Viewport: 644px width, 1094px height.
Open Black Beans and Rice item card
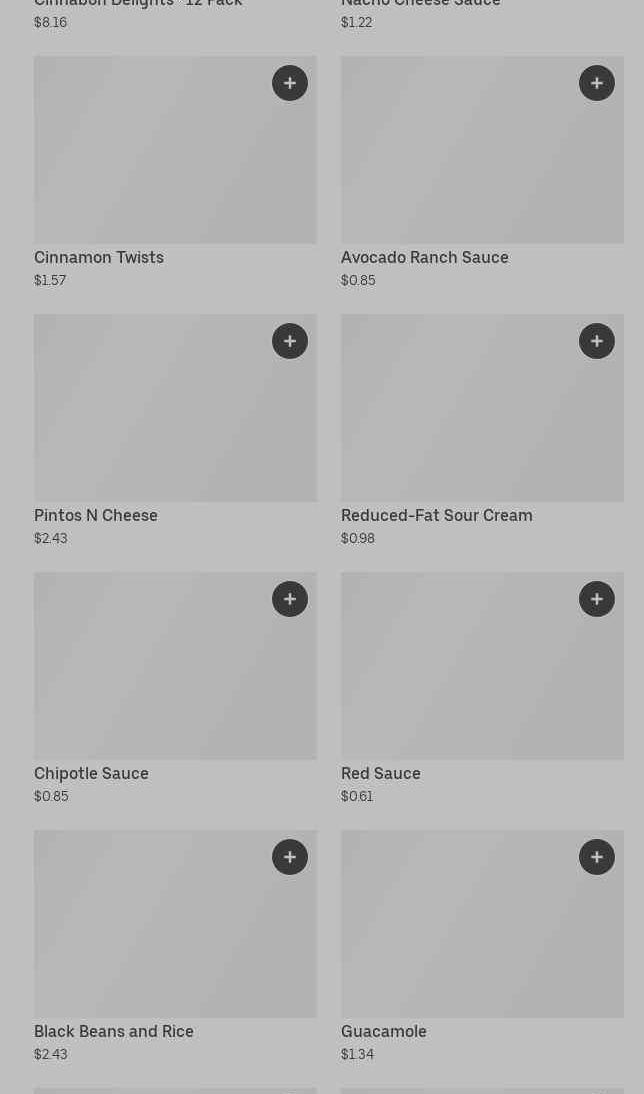[x=150, y=934]
